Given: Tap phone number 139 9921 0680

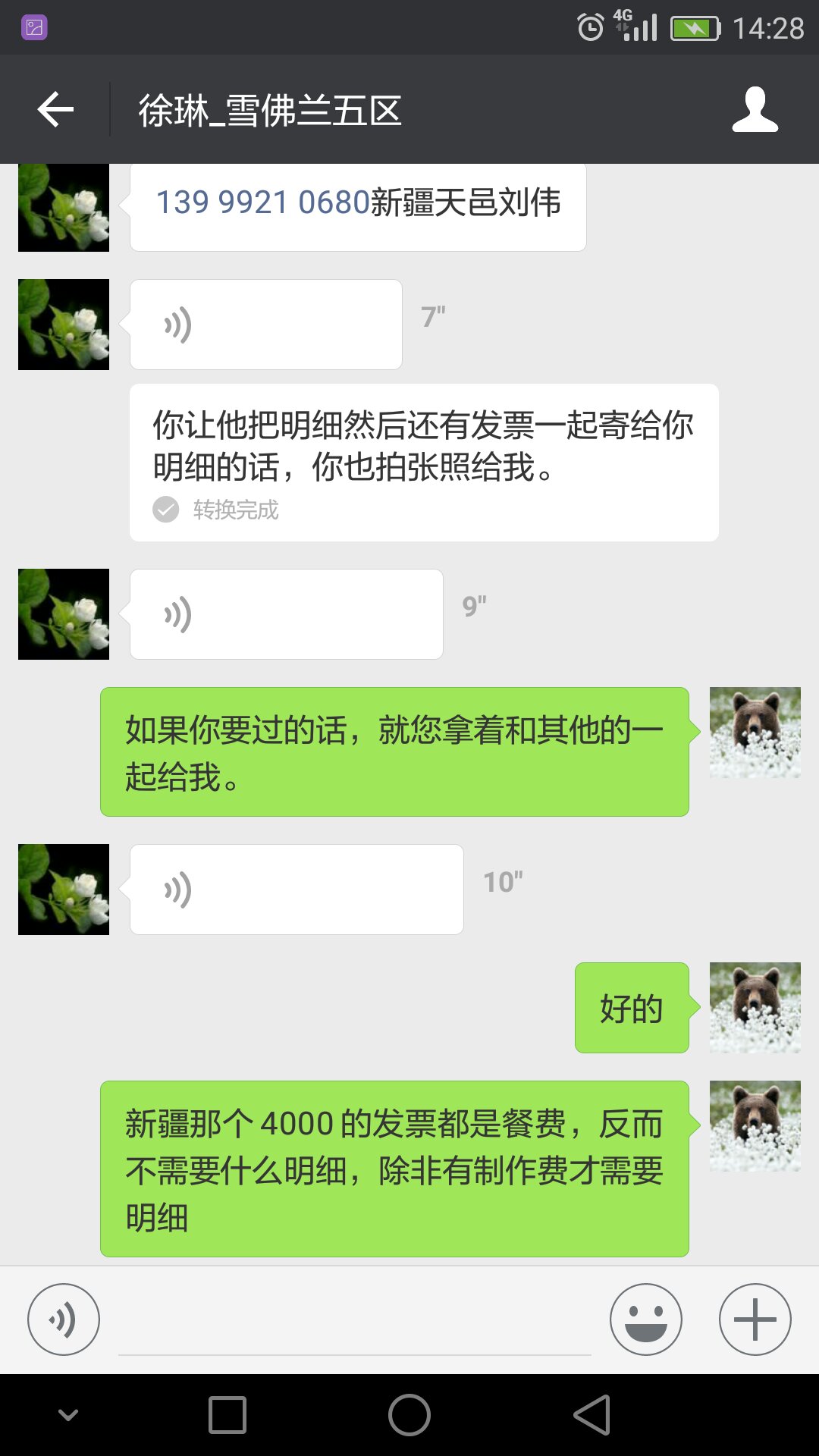Looking at the screenshot, I should (x=262, y=202).
